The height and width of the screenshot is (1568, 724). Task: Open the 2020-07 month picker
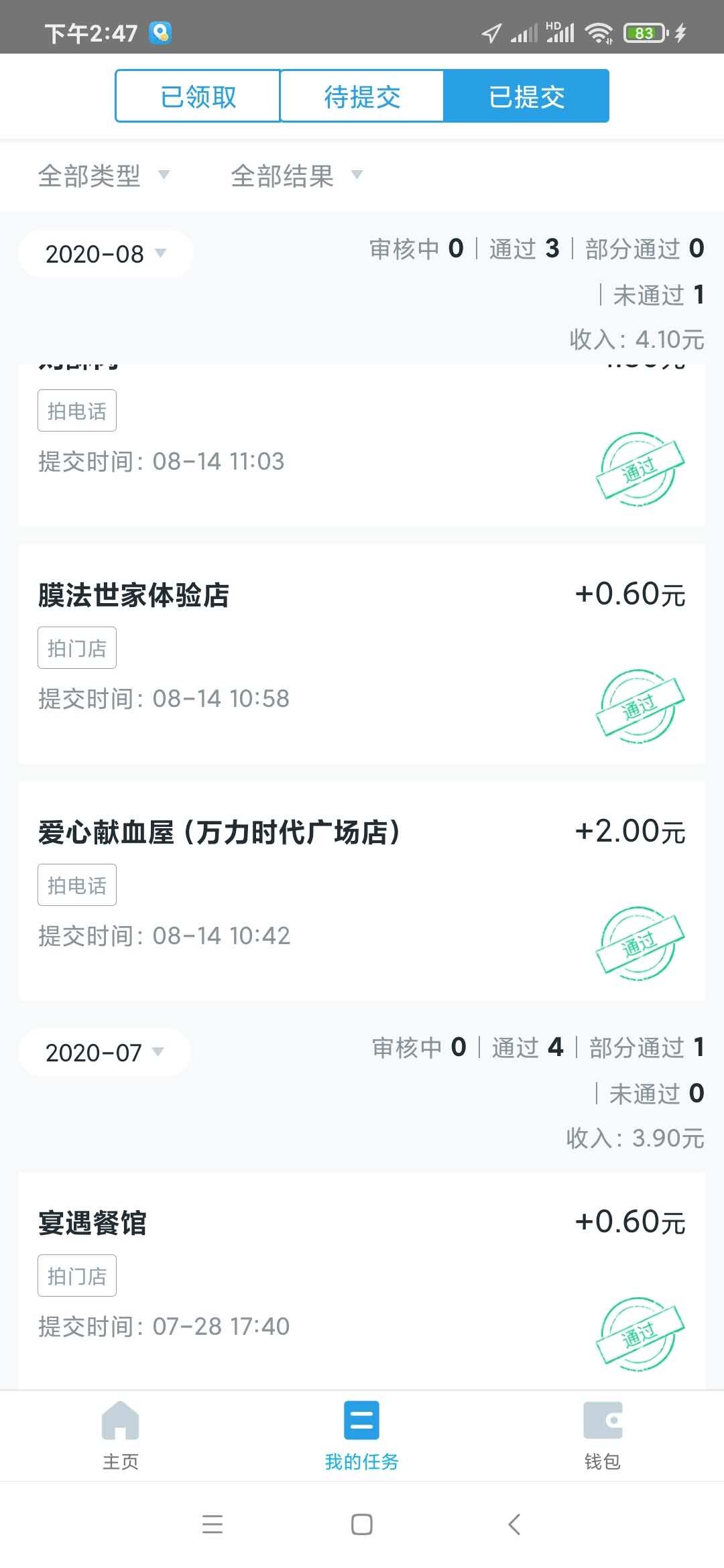coord(104,1053)
